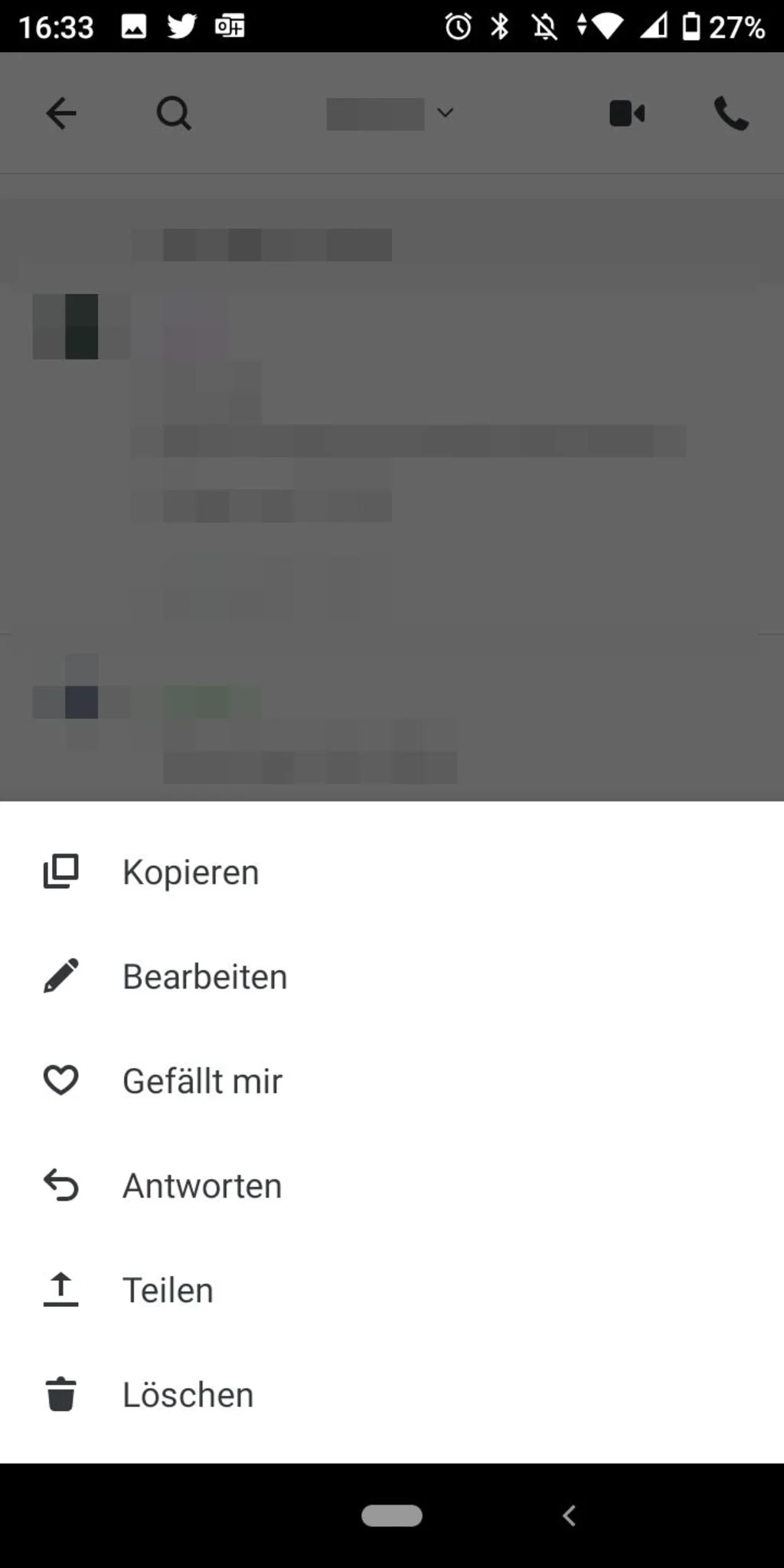Click the reply arrow icon for Antworten
784x1568 pixels.
[x=60, y=1185]
